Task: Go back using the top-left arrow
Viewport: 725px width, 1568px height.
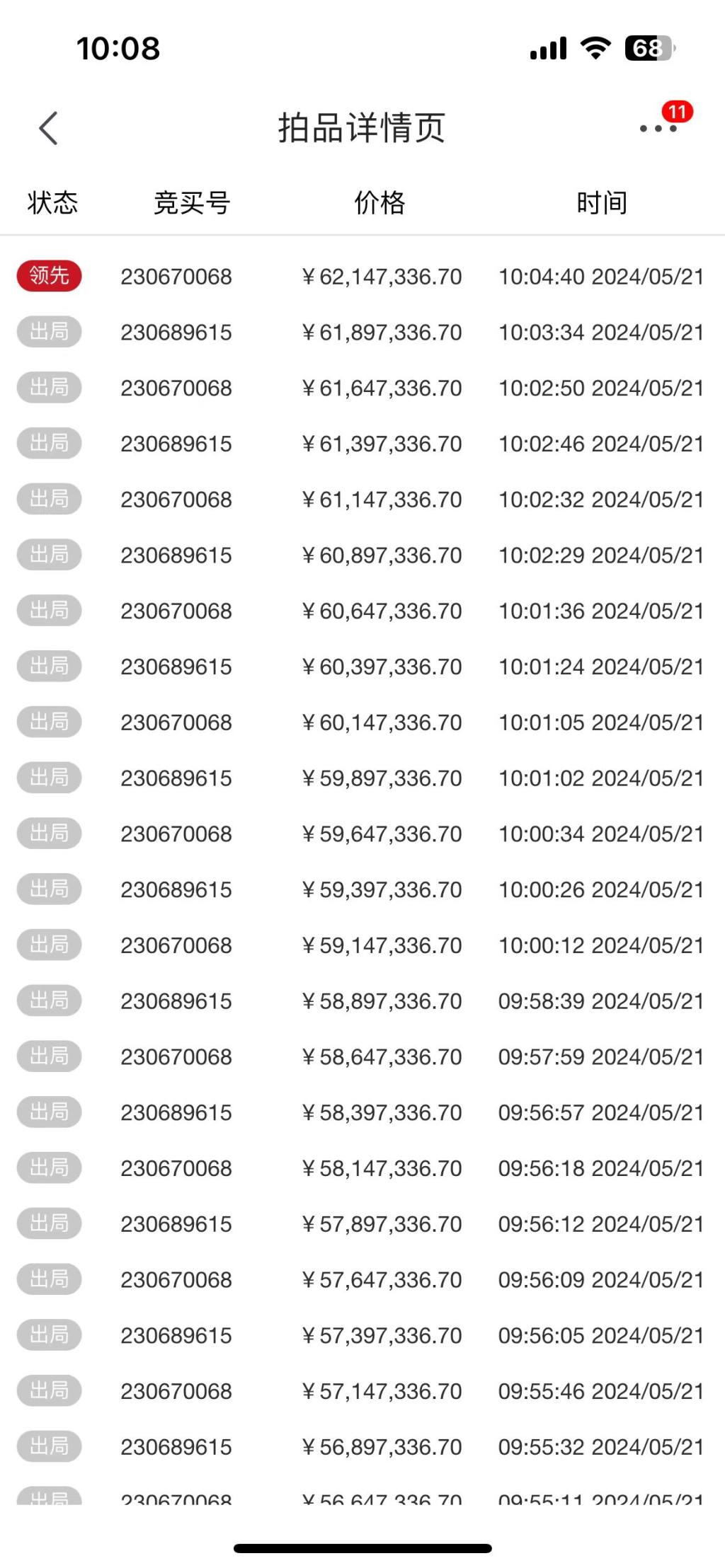Action: [48, 129]
